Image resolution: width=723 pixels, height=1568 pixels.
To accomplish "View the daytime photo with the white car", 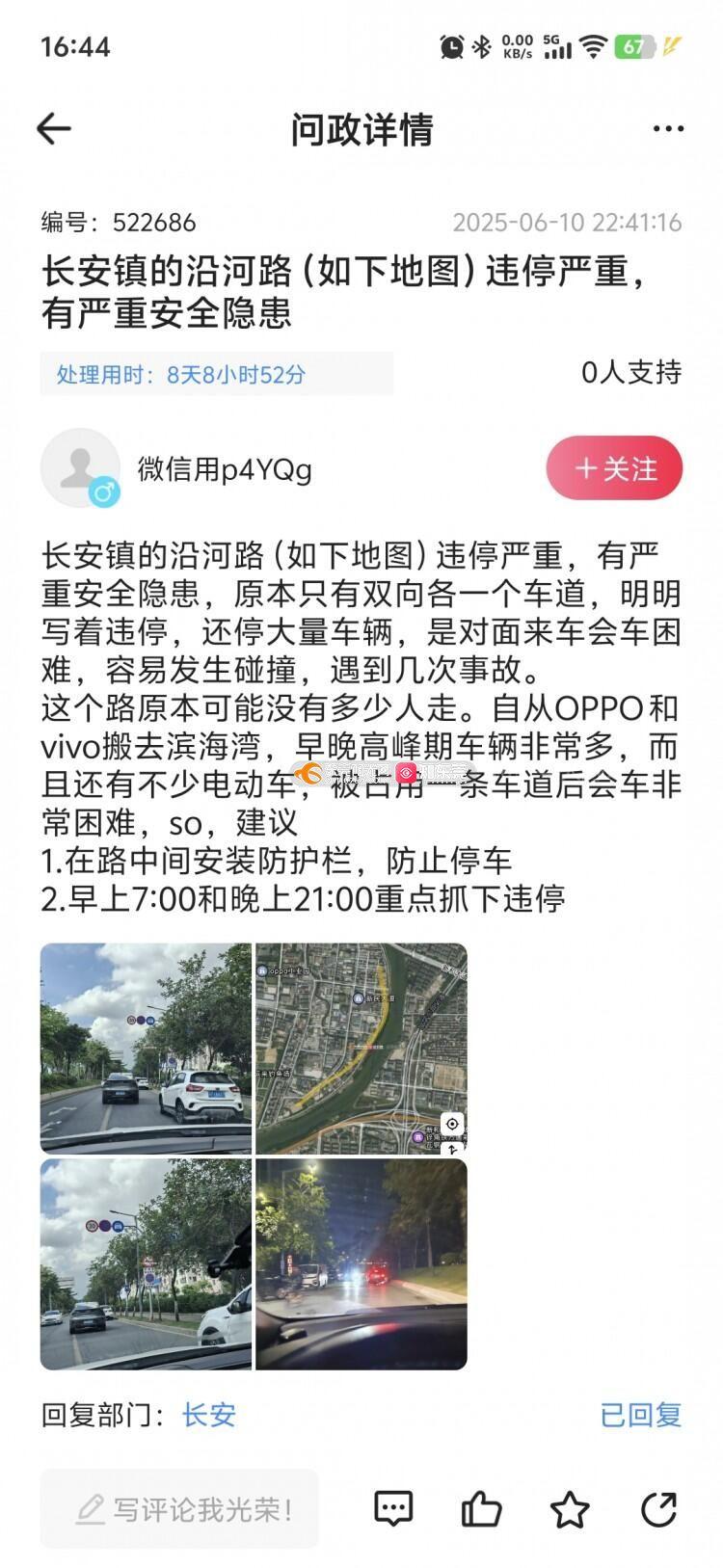I will point(146,1049).
